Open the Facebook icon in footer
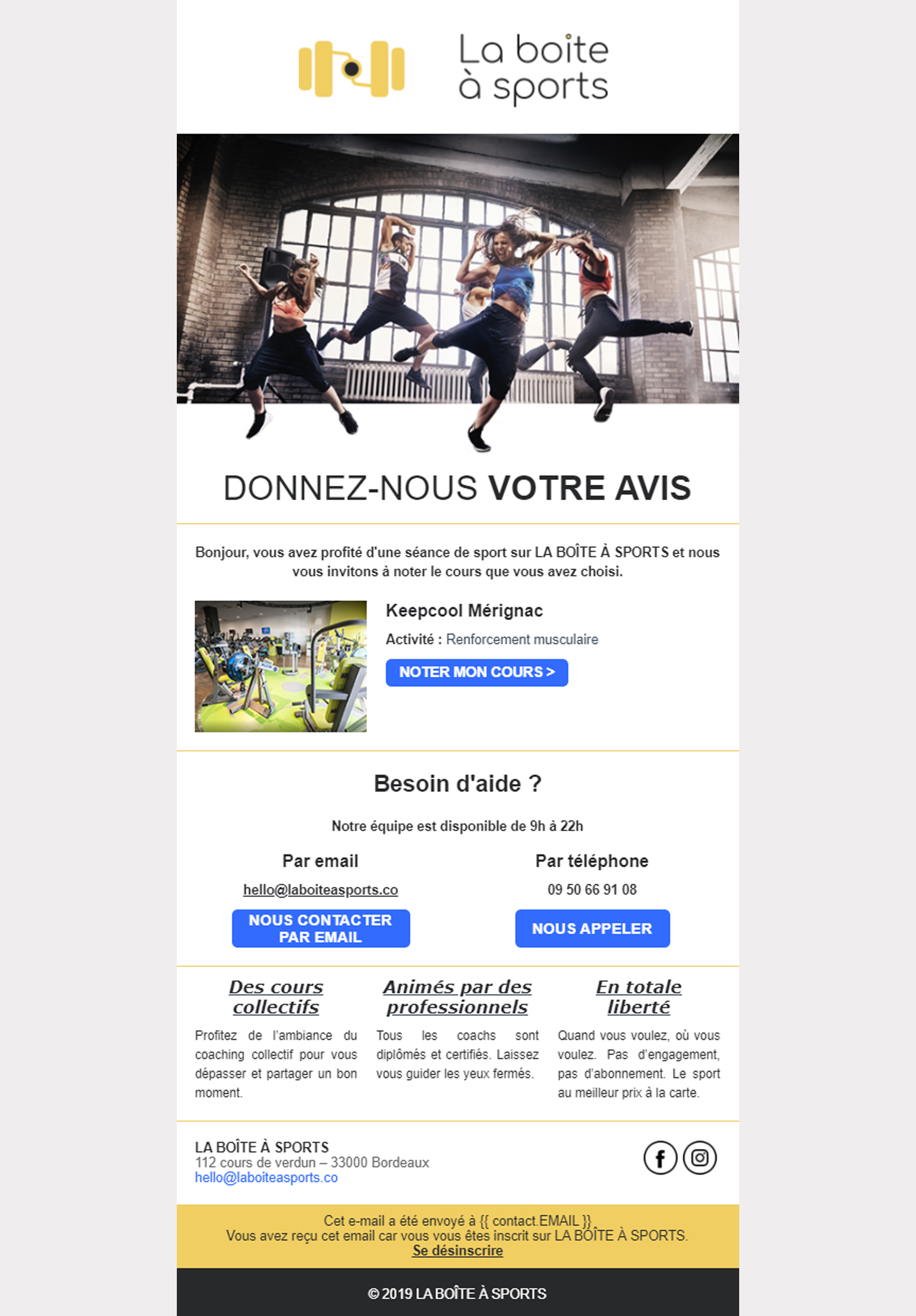The height and width of the screenshot is (1316, 916). point(660,1158)
